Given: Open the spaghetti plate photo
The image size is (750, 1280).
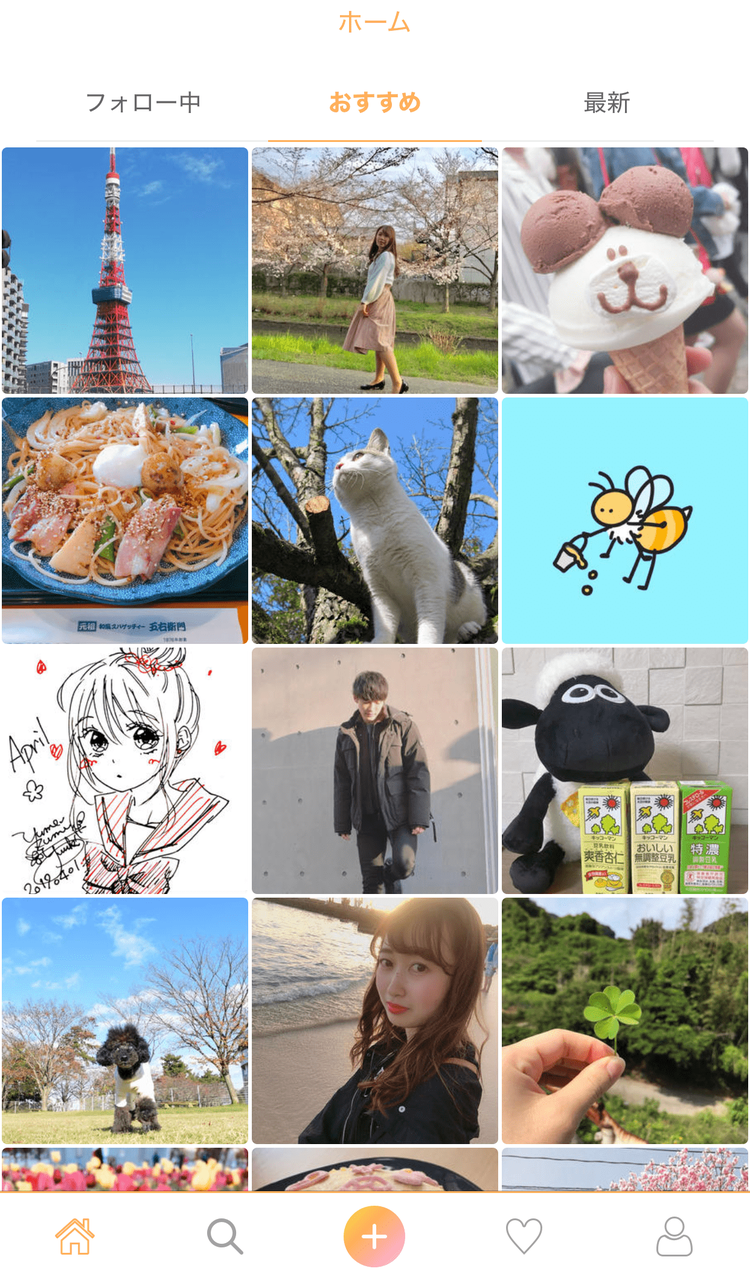Looking at the screenshot, I should point(125,520).
